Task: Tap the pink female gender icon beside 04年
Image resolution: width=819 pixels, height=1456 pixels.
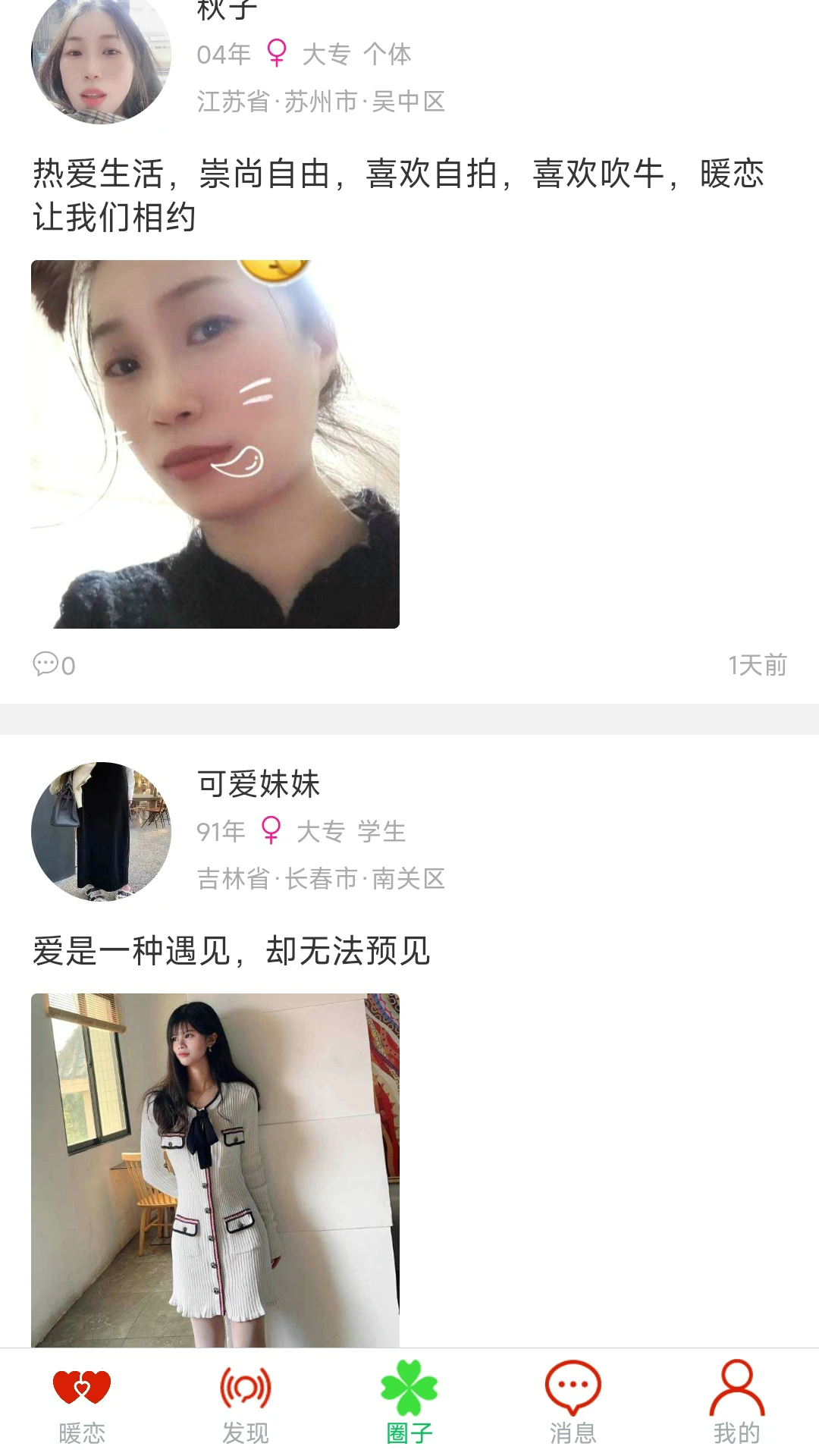Action: click(x=278, y=53)
